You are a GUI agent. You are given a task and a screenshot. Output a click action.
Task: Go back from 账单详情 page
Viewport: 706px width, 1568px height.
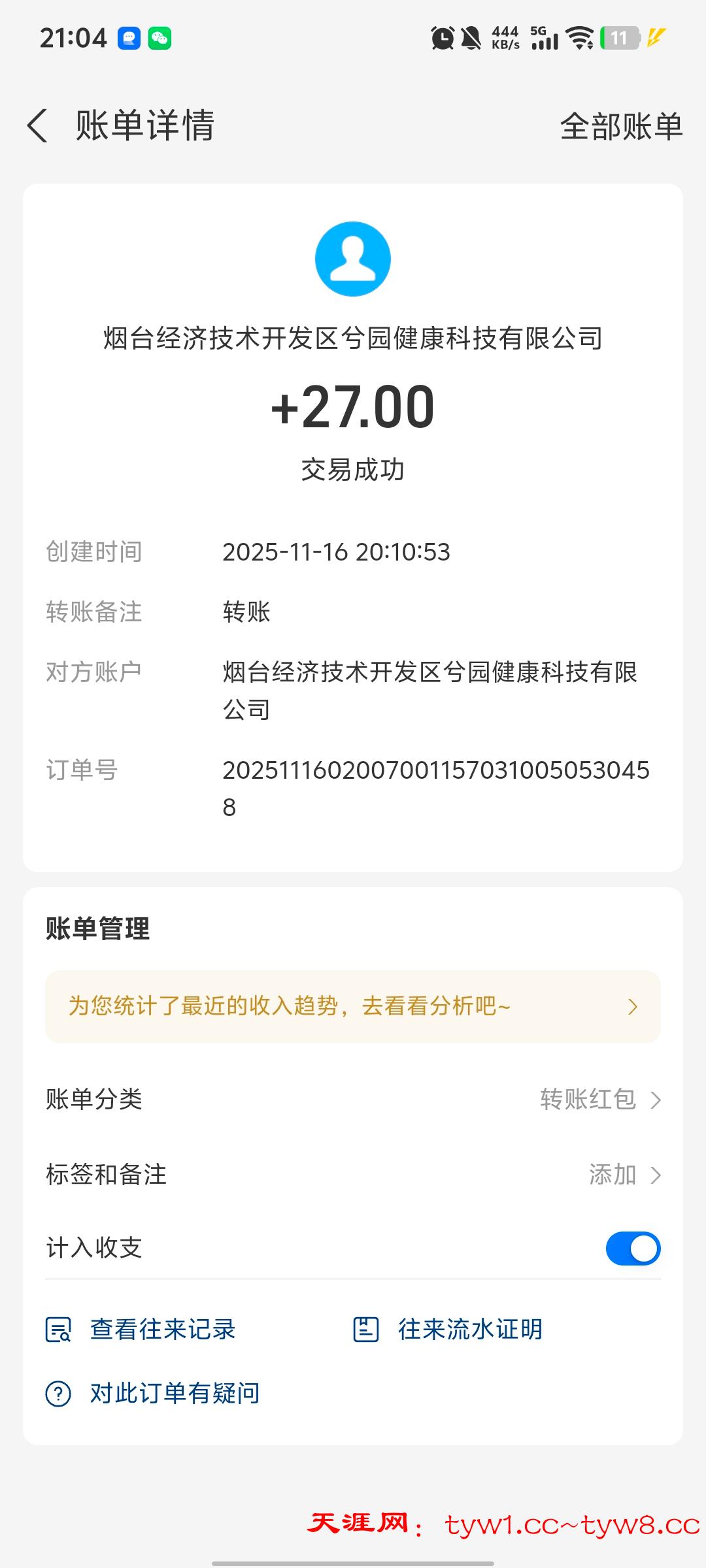pyautogui.click(x=38, y=125)
